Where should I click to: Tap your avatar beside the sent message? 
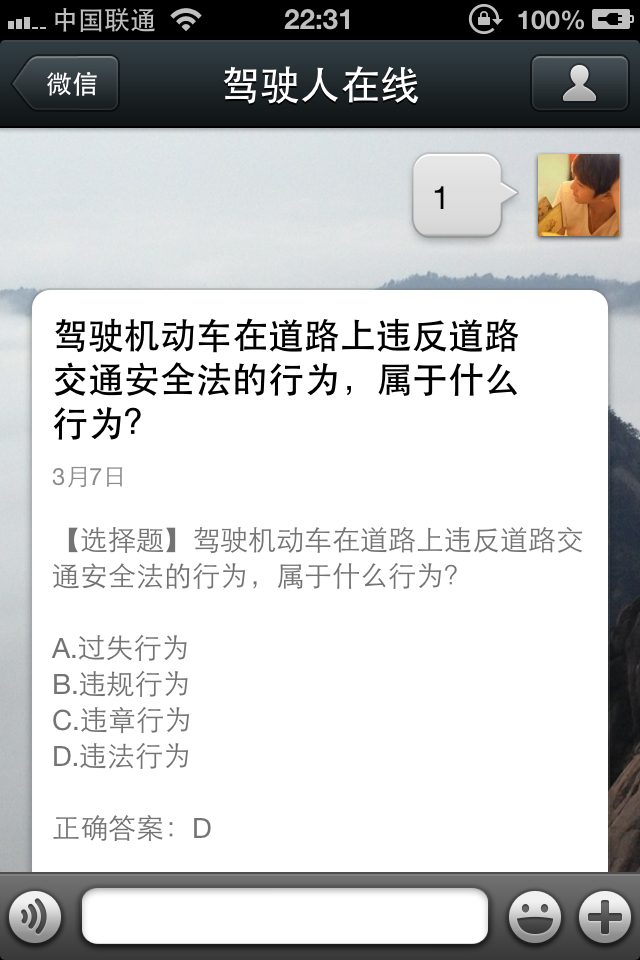pos(578,195)
